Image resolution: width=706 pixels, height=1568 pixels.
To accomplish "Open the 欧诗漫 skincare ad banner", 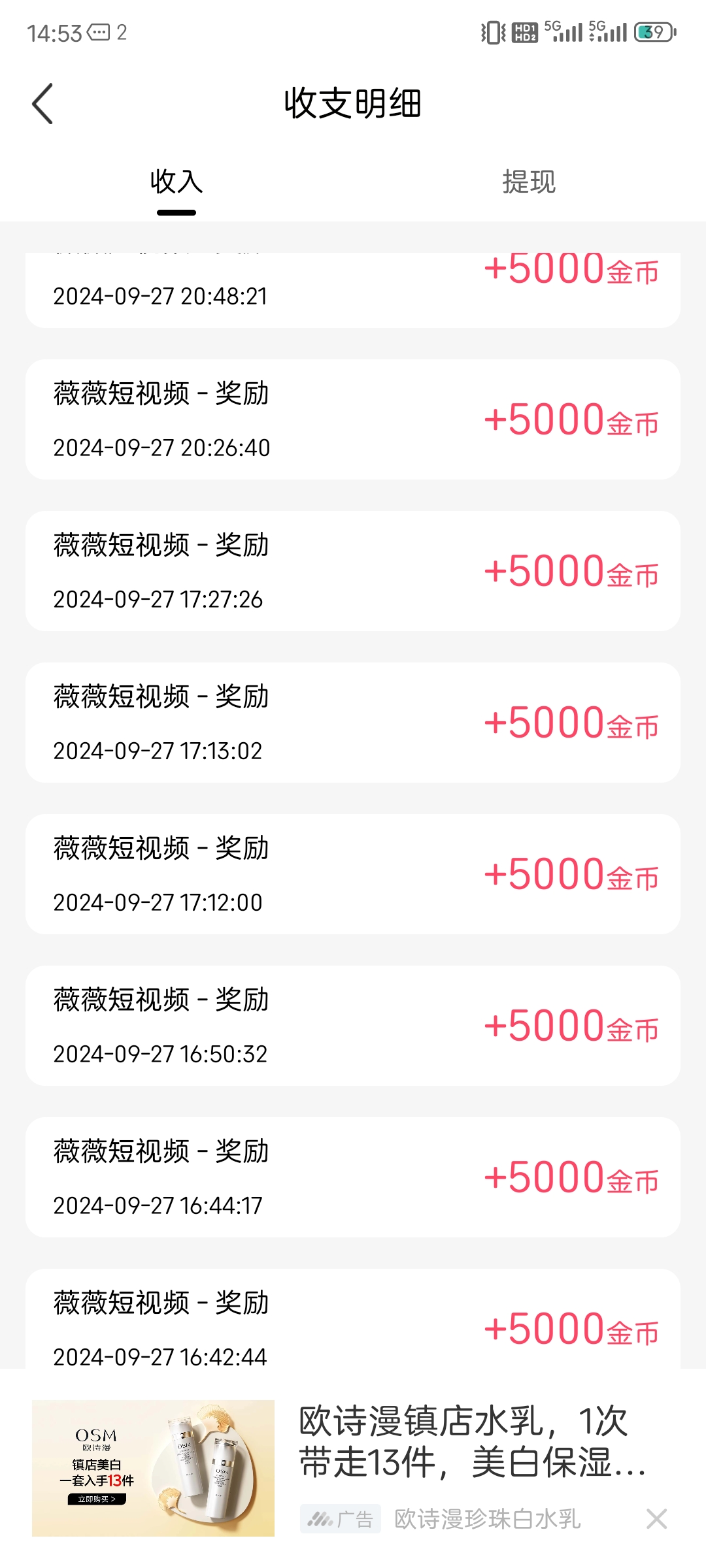I will (353, 1468).
